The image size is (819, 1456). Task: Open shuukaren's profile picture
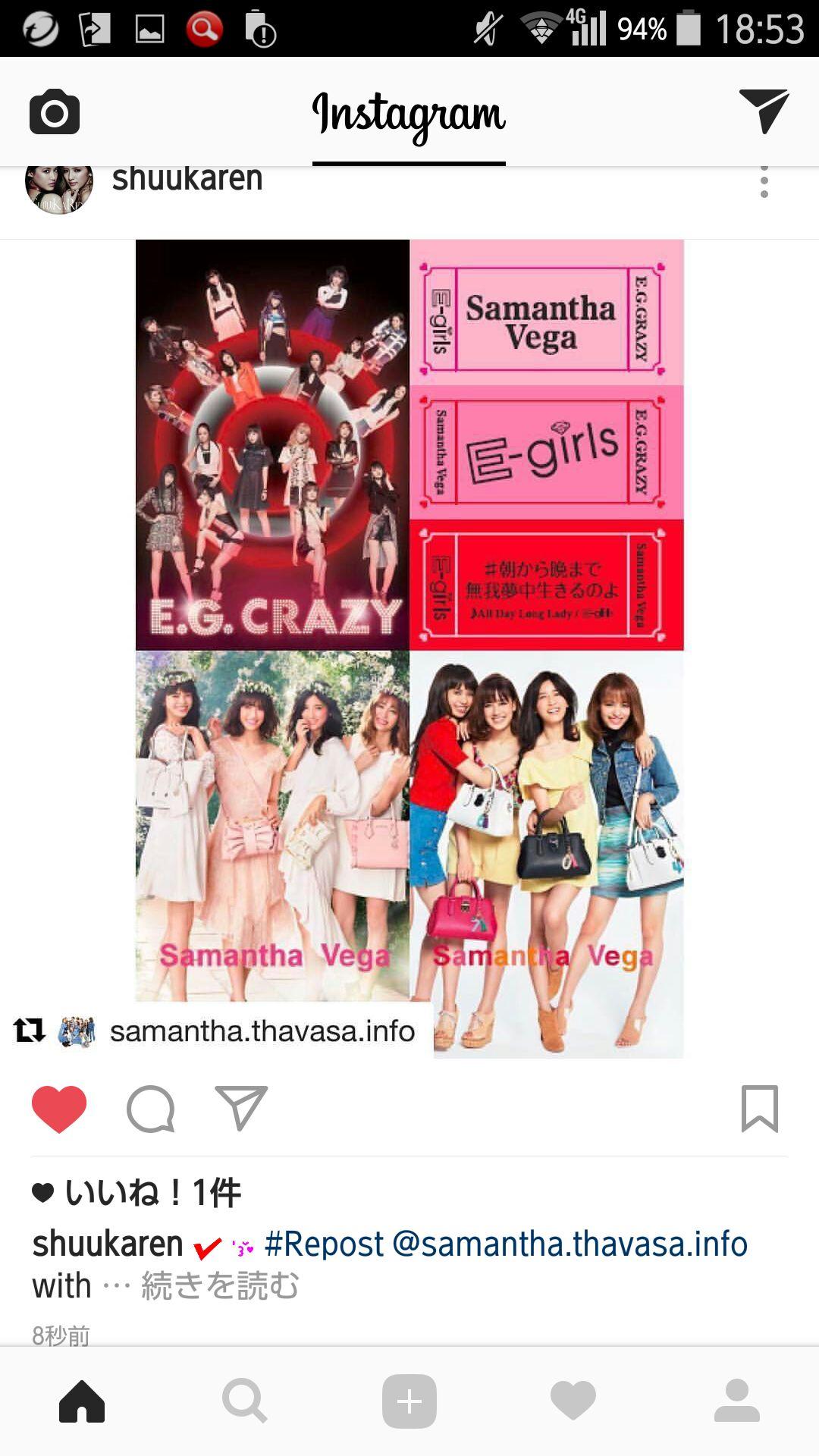coord(59,187)
